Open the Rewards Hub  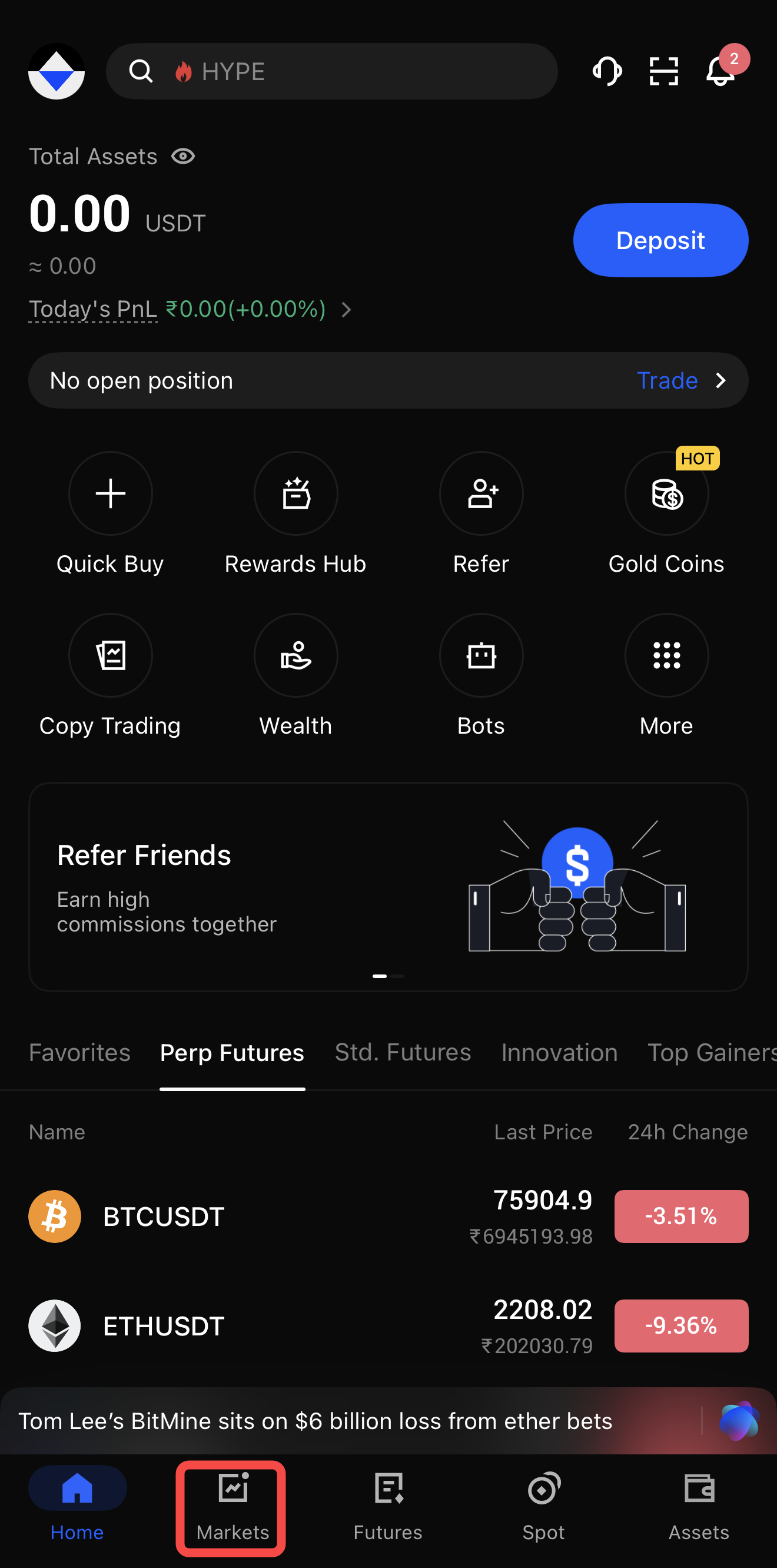(295, 493)
